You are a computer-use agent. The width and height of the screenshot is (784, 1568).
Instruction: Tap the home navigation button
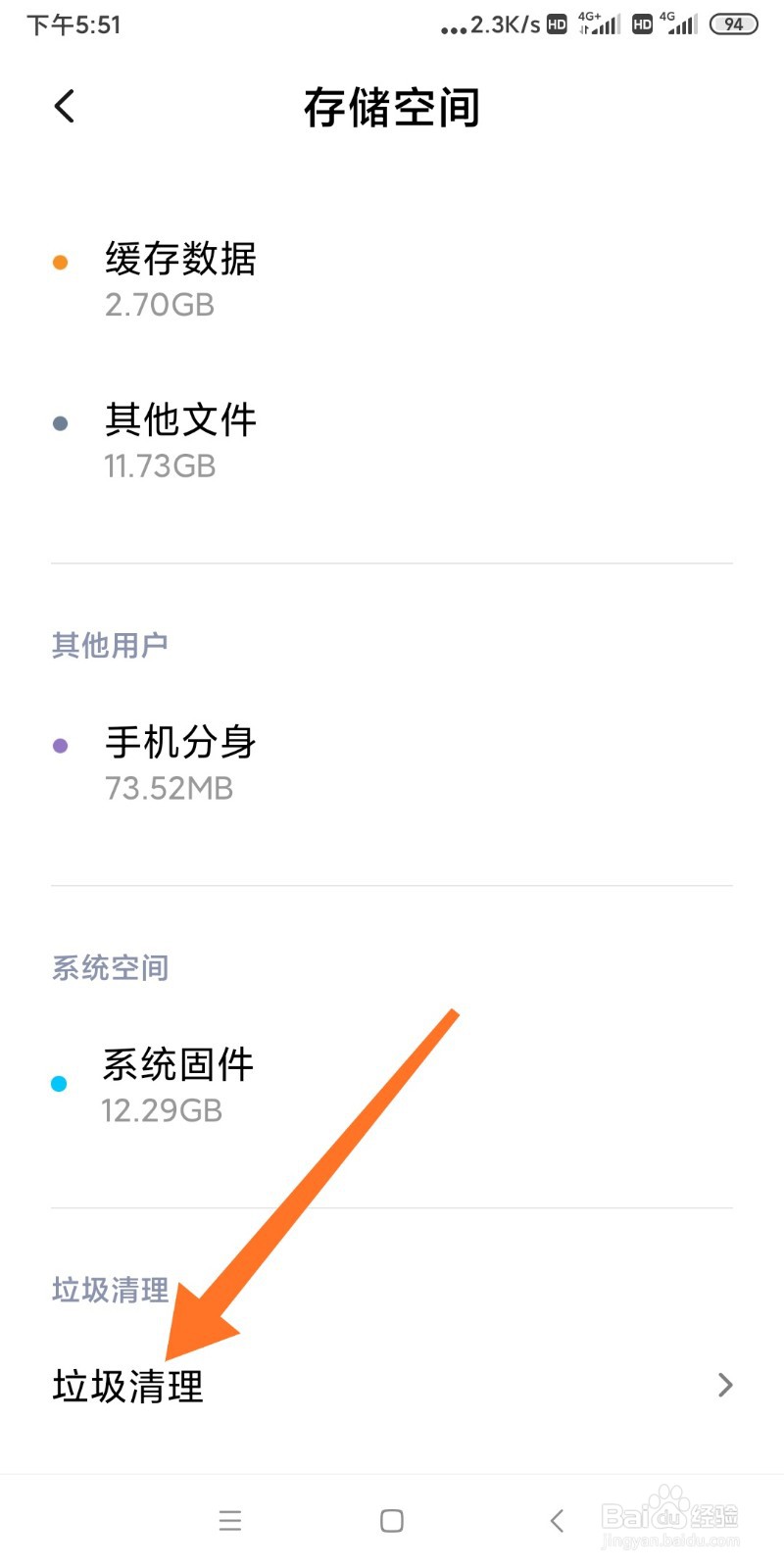(390, 1520)
